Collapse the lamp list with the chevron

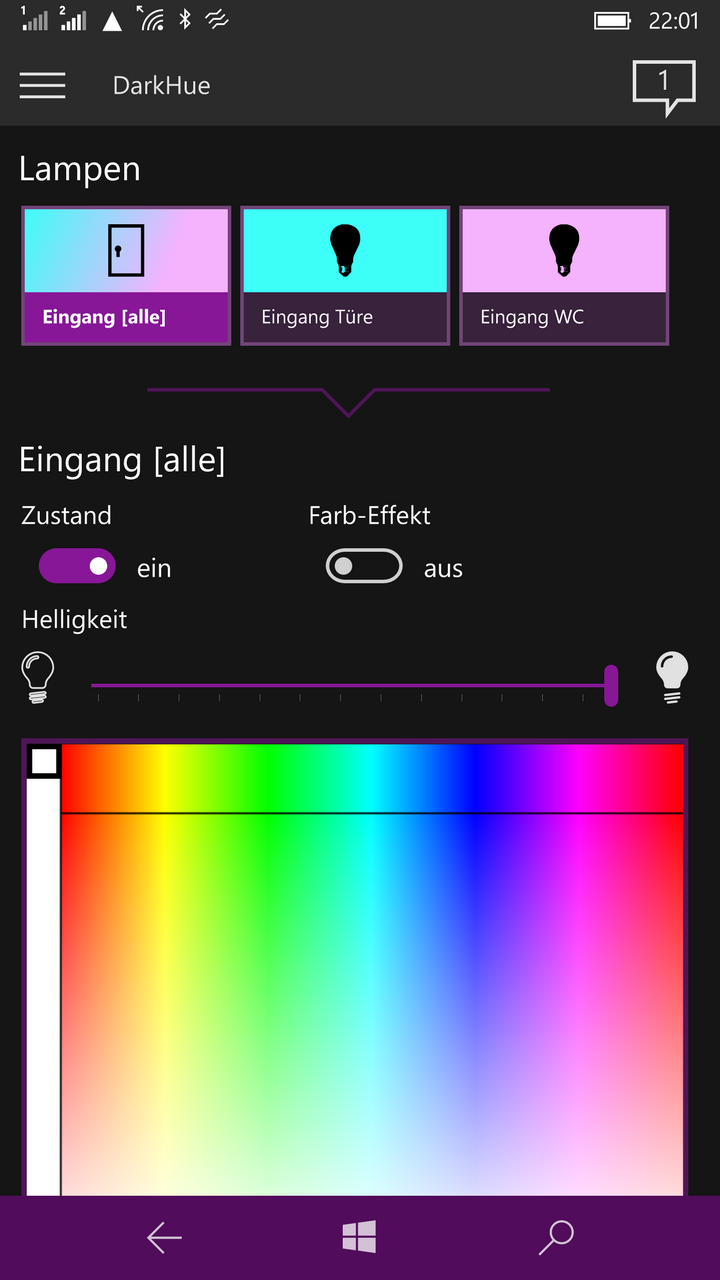coord(348,401)
